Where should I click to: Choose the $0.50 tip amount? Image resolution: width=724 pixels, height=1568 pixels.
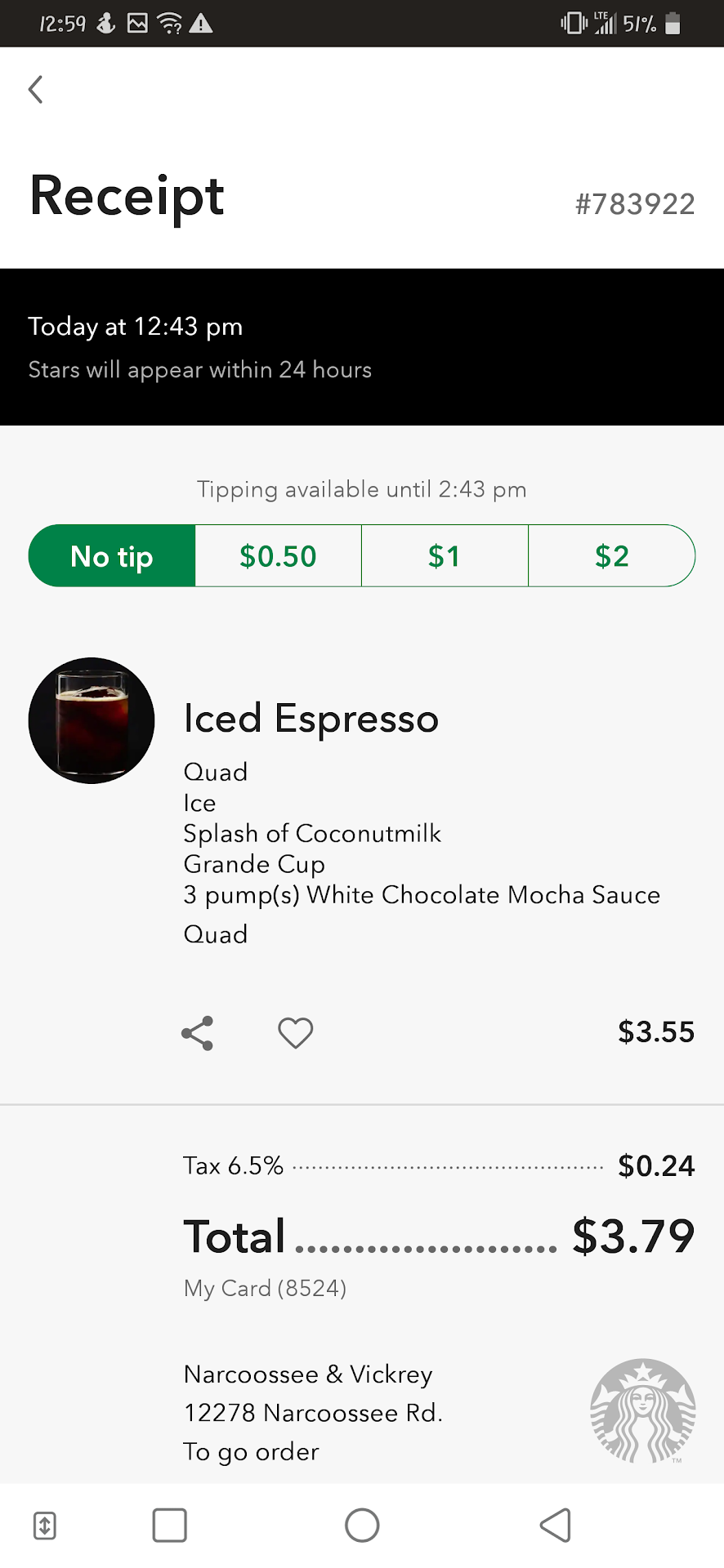click(x=278, y=556)
